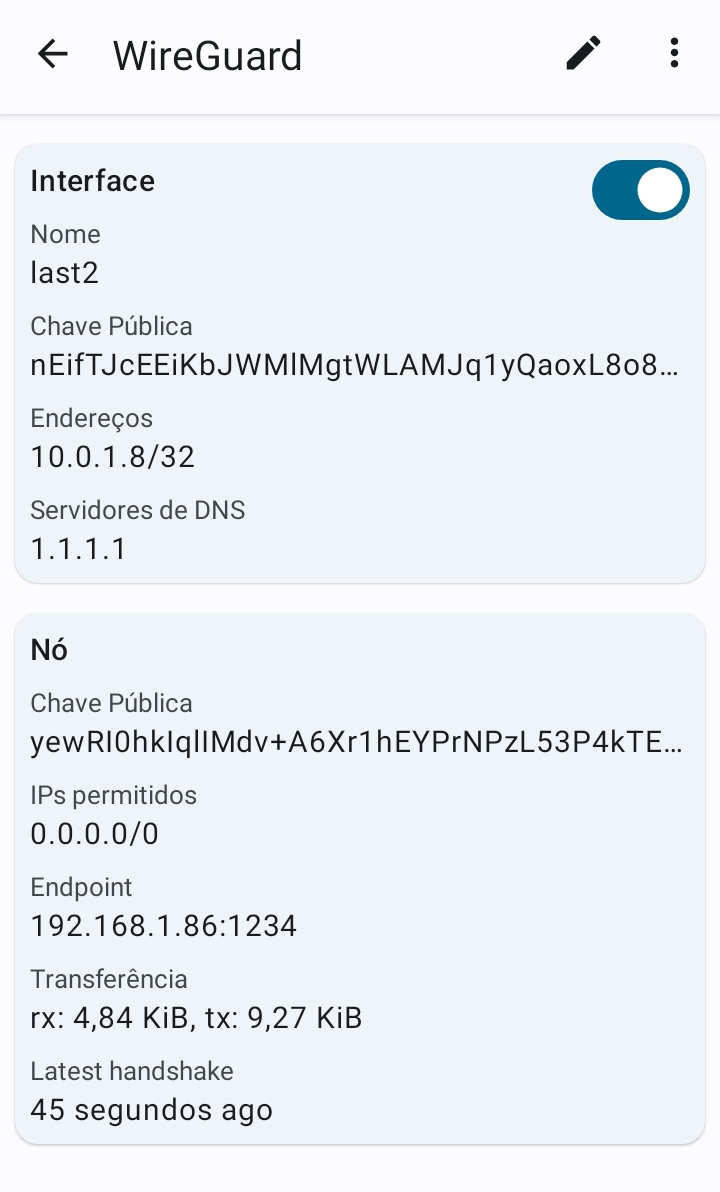Viewport: 720px width, 1192px height.
Task: Select the Servidores de DNS label
Action: (x=137, y=511)
